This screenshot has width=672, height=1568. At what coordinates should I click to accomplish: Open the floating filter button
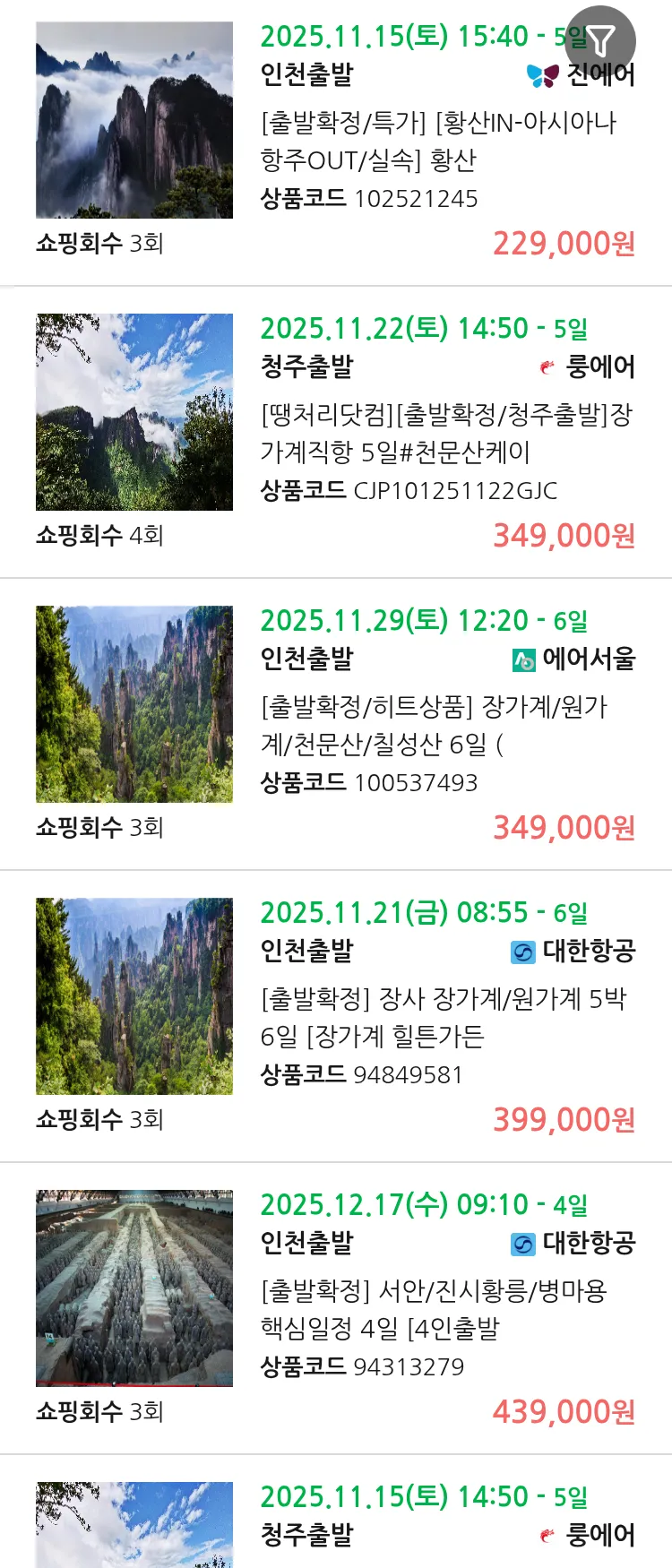click(600, 40)
